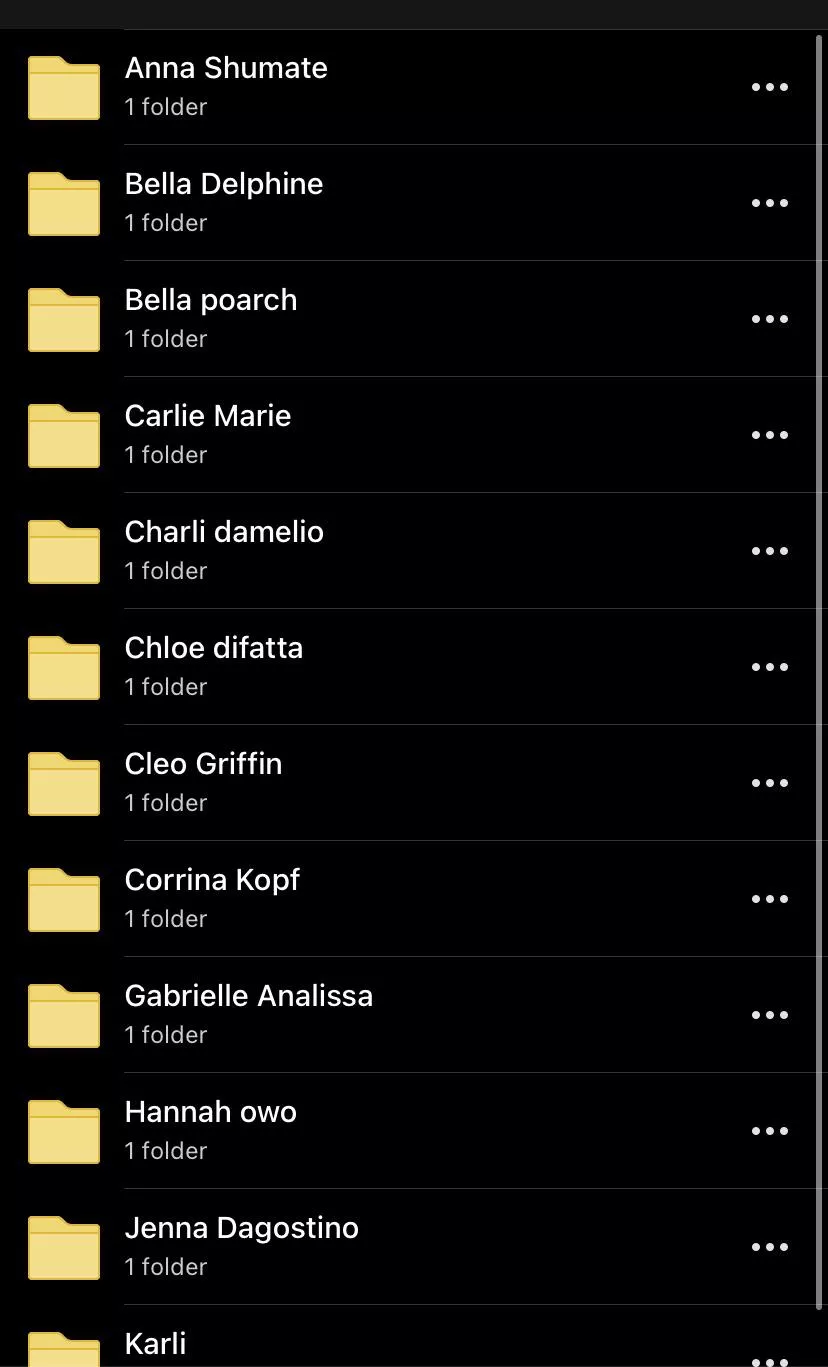
Task: Open the Anna Shumate folder
Action: click(226, 86)
